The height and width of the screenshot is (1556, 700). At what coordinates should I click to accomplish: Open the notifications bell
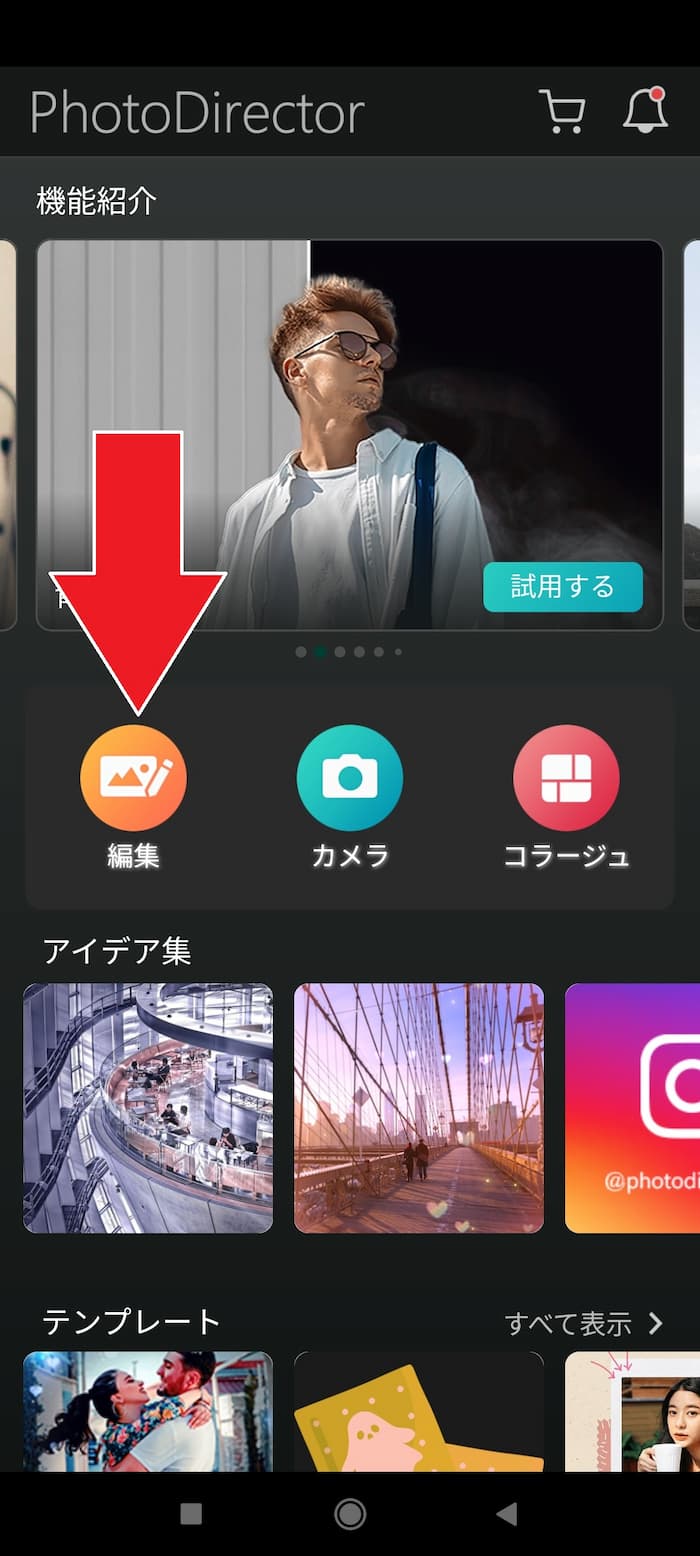tap(645, 111)
